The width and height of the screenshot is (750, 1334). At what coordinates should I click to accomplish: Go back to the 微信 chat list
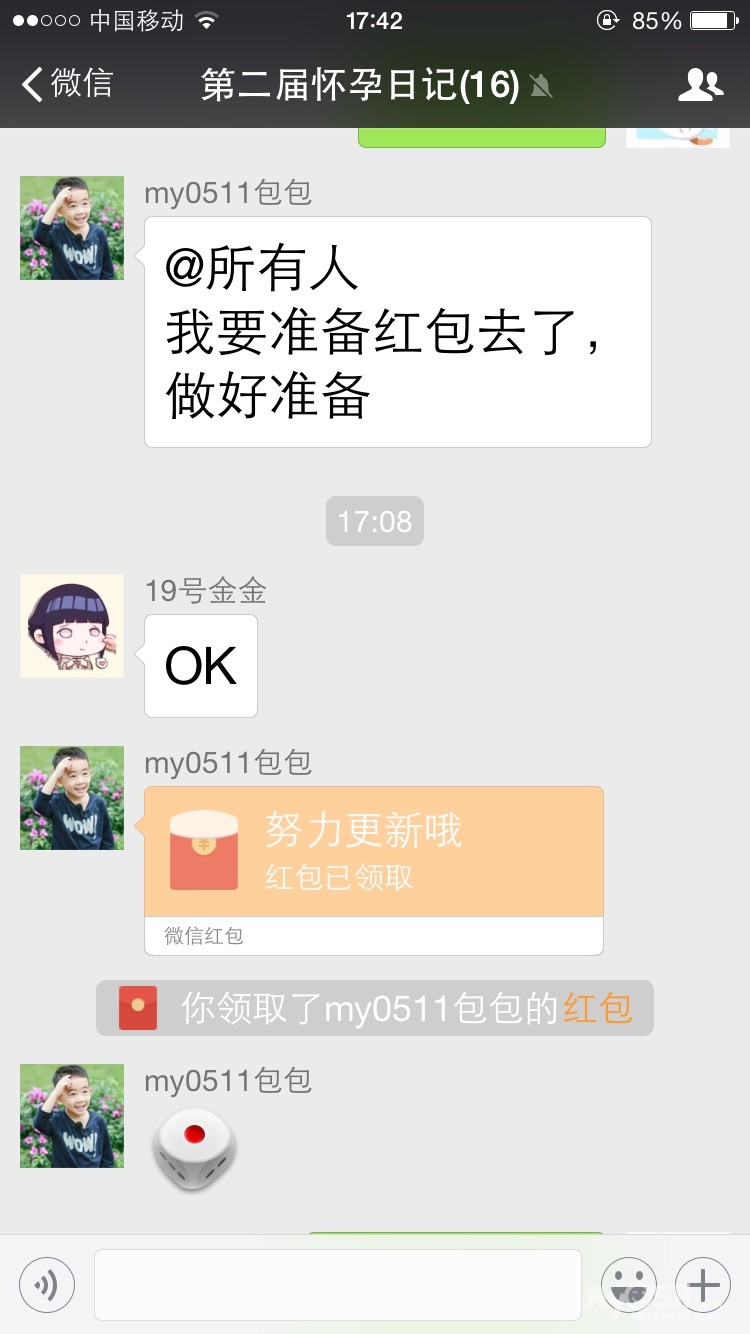[x=66, y=84]
